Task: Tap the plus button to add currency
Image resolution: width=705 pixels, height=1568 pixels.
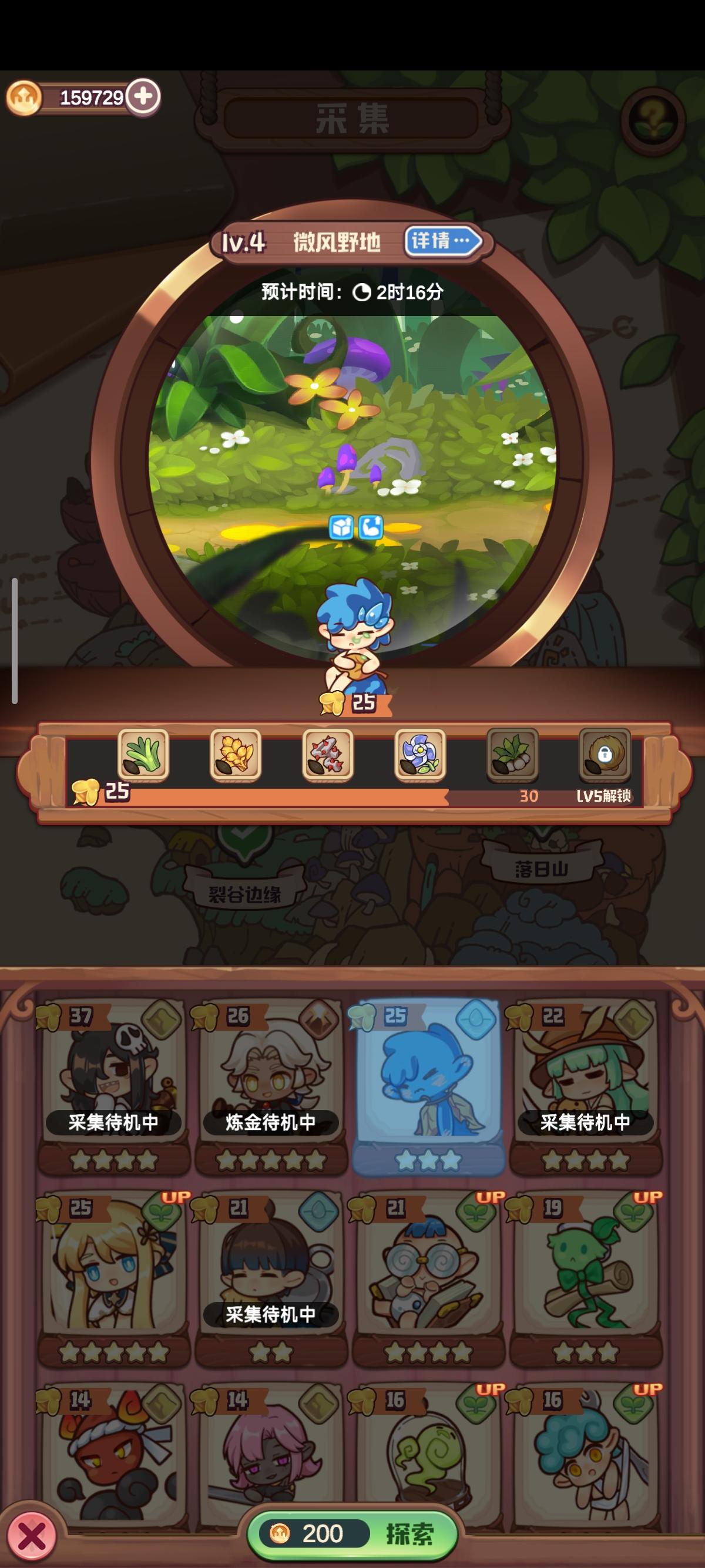Action: (x=144, y=96)
